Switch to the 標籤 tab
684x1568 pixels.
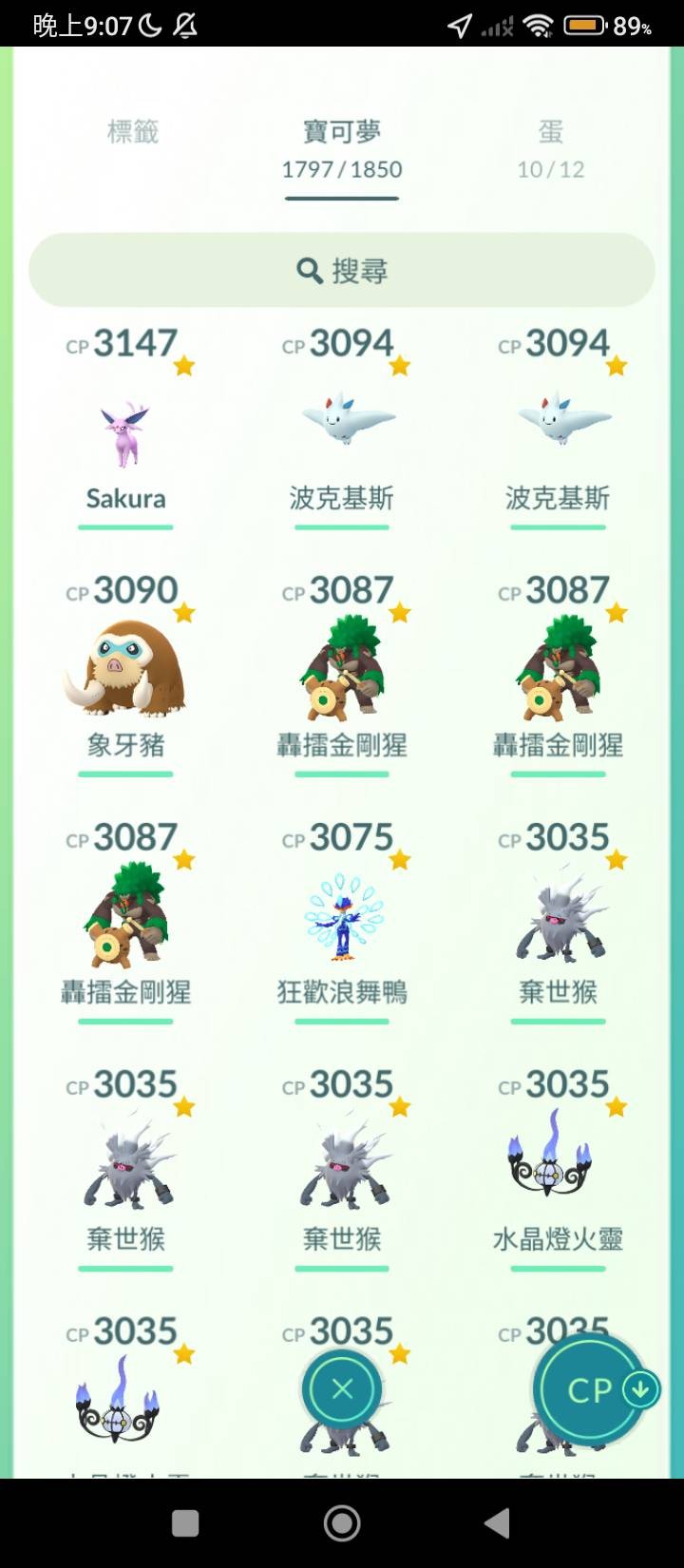[133, 132]
